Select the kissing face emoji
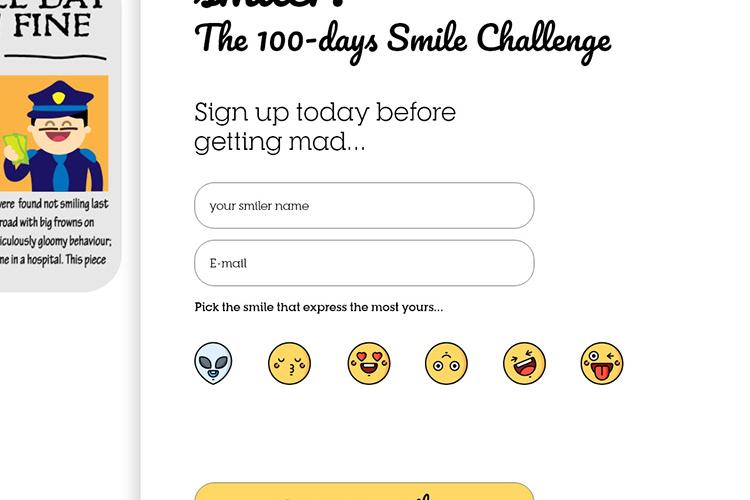 pyautogui.click(x=290, y=364)
